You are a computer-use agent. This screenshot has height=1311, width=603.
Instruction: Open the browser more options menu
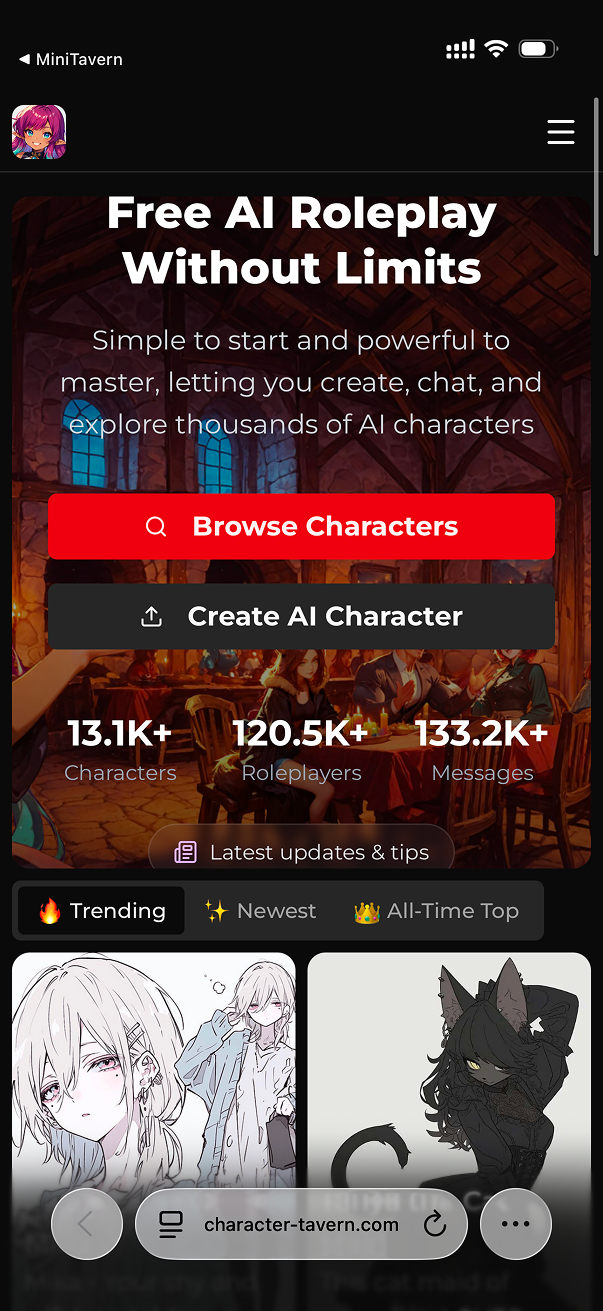(516, 1224)
